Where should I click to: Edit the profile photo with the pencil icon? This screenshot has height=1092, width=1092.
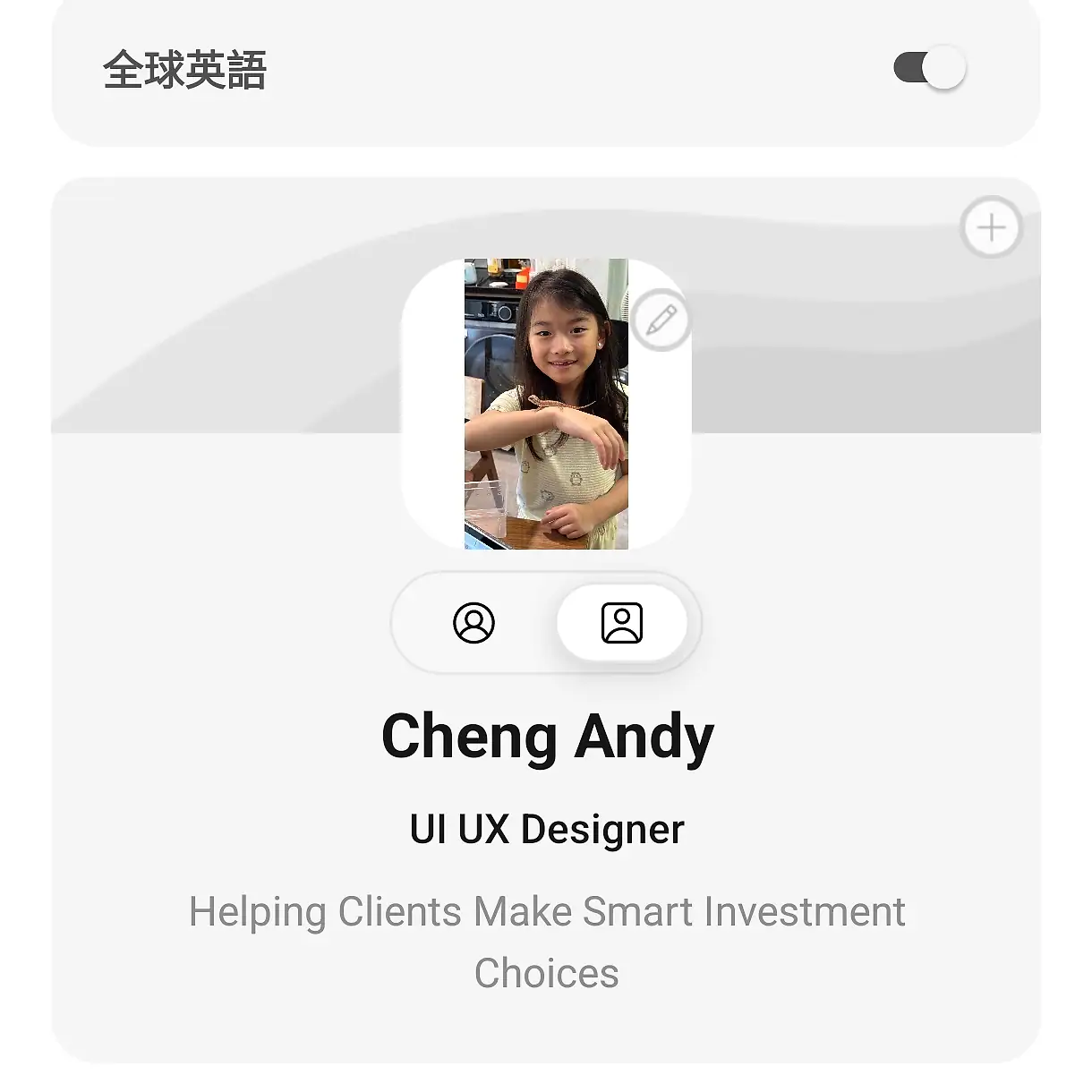tap(661, 320)
